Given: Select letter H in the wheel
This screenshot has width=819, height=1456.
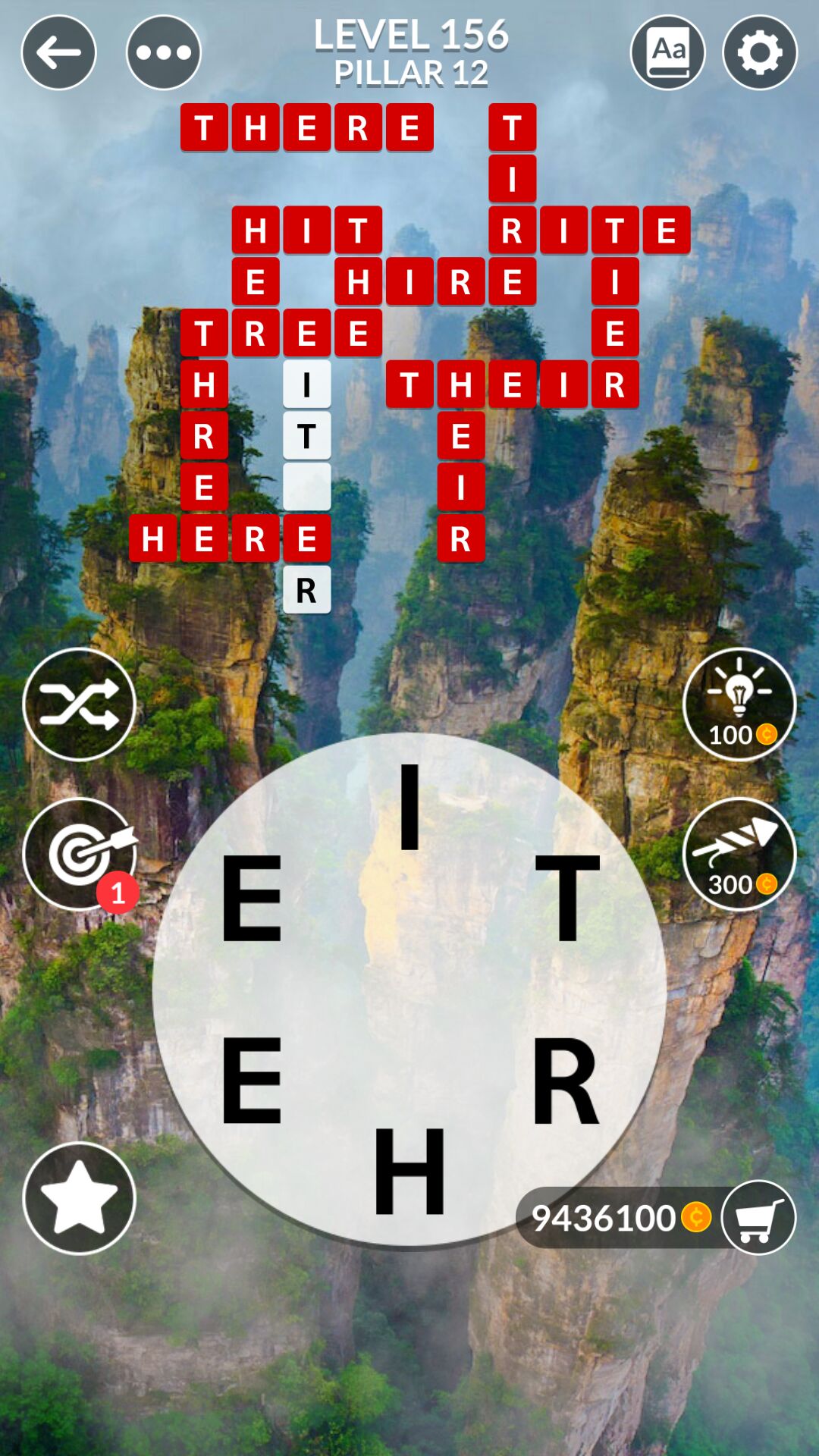Looking at the screenshot, I should [x=409, y=1171].
